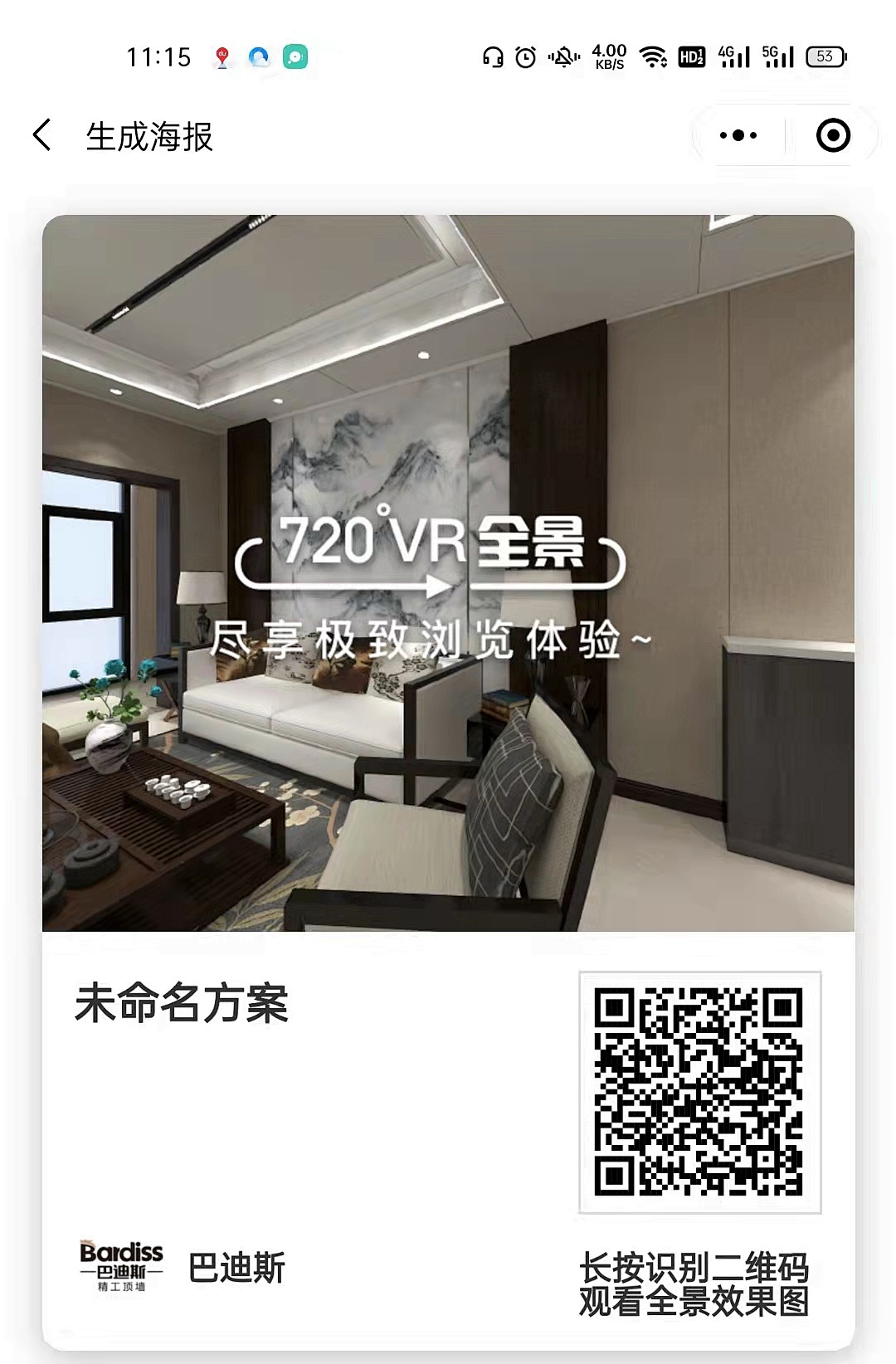Tap the HD2 volte indicator icon
Image resolution: width=896 pixels, height=1364 pixels.
691,56
